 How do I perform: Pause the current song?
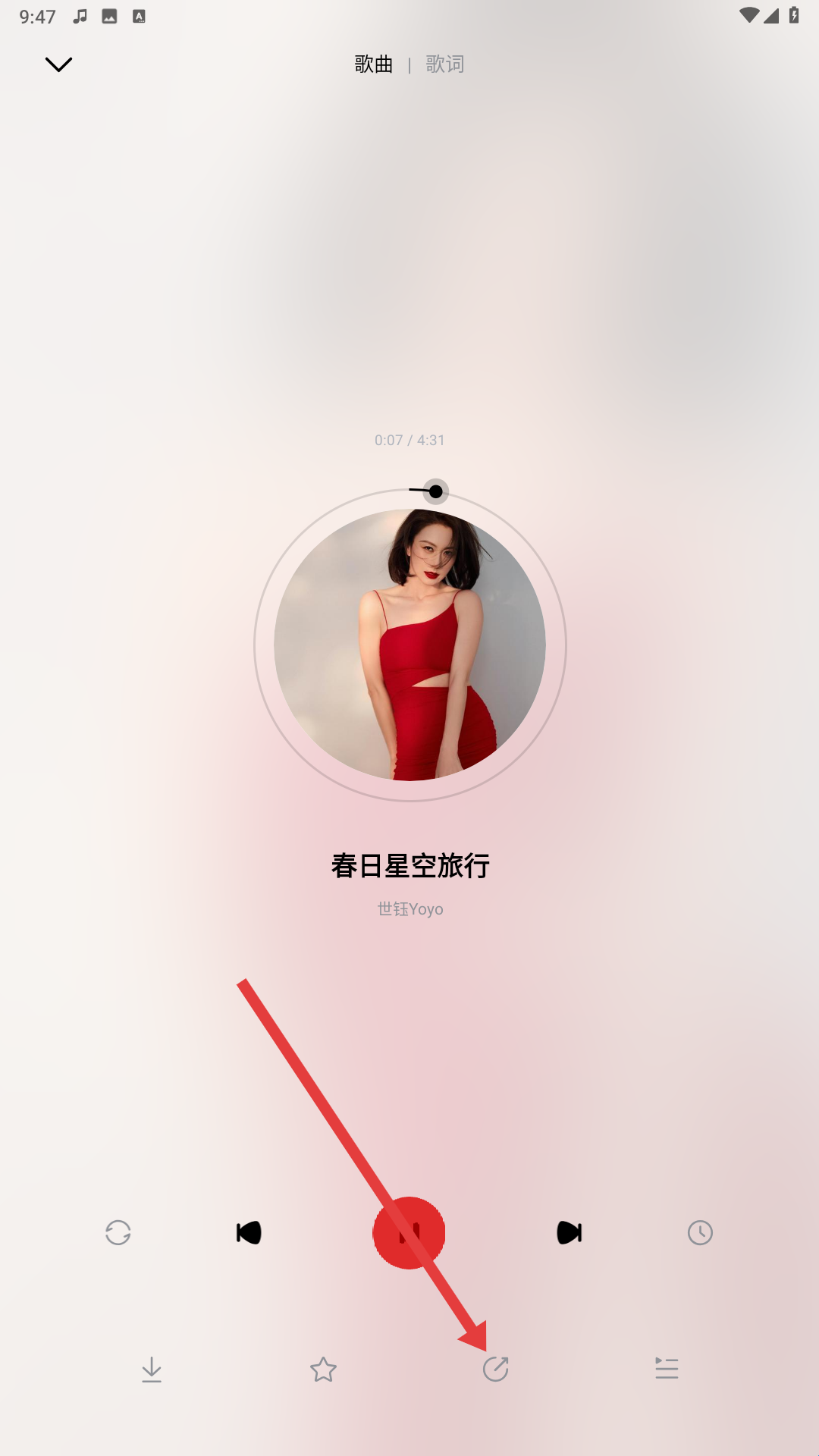pos(409,1232)
